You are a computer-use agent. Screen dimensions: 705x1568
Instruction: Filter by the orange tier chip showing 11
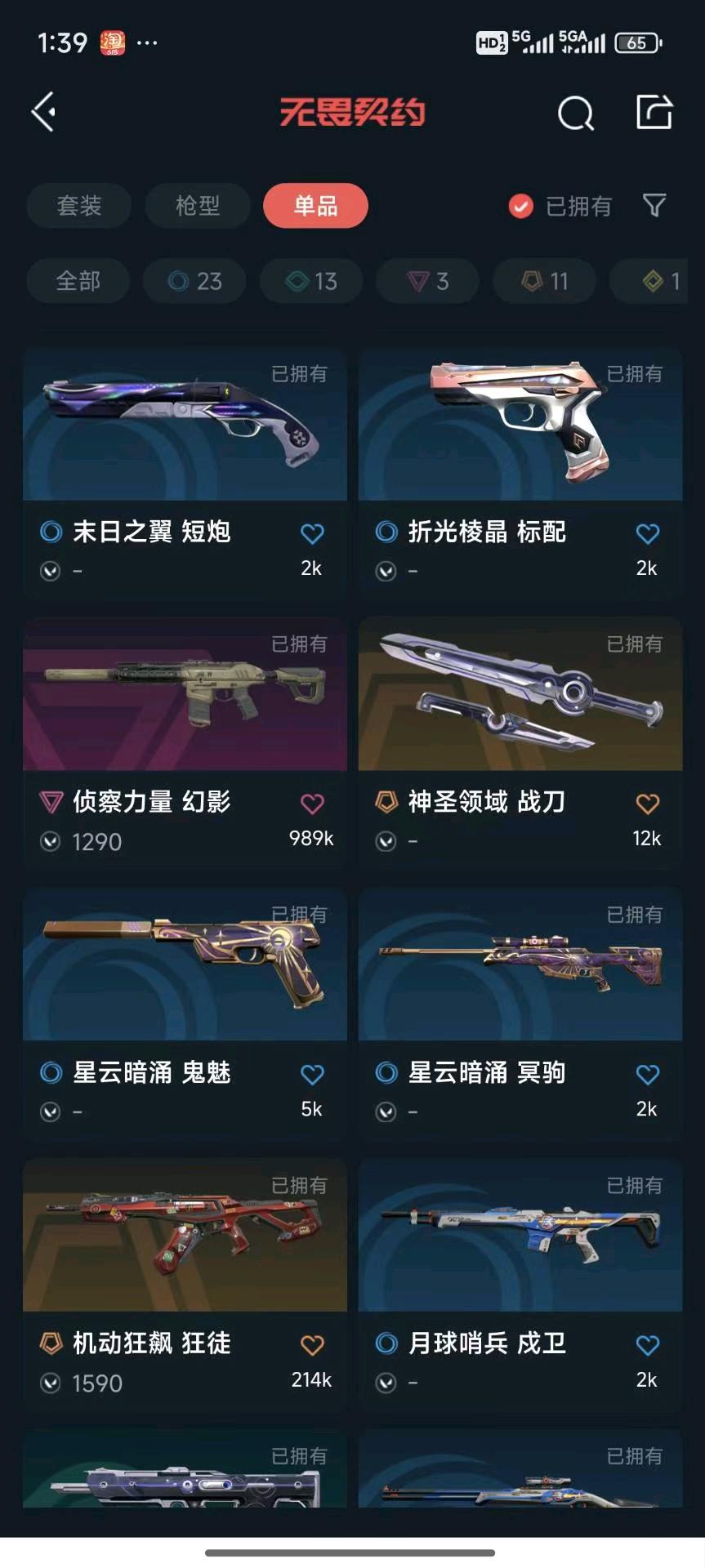pyautogui.click(x=545, y=282)
